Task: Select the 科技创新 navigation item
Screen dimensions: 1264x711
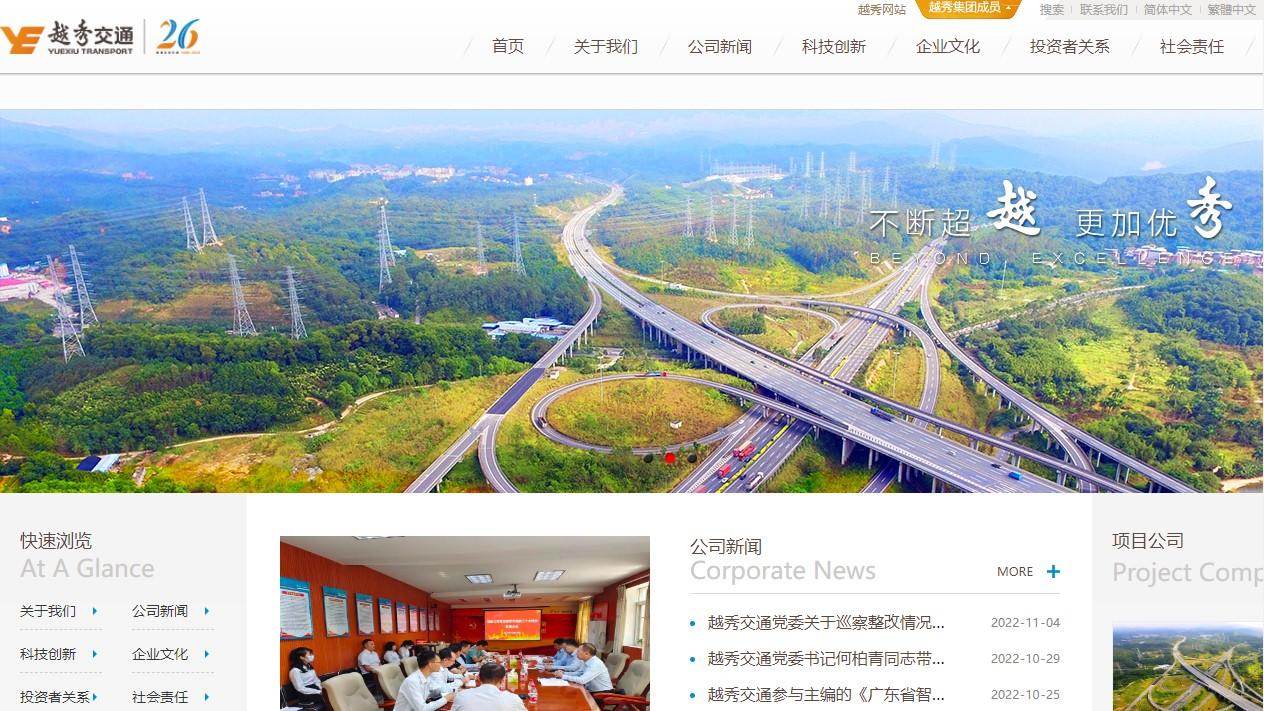Action: coord(833,46)
